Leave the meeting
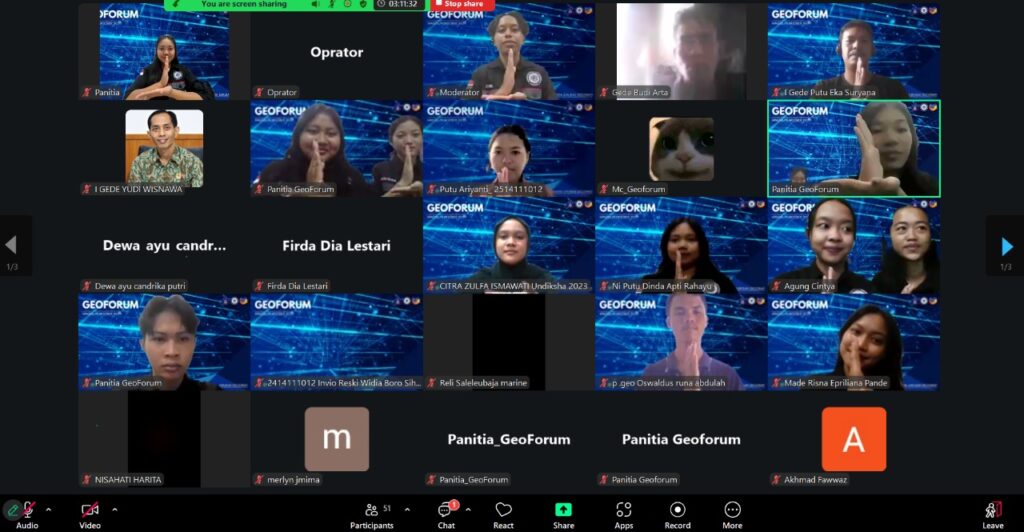Image resolution: width=1024 pixels, height=532 pixels. (x=992, y=511)
